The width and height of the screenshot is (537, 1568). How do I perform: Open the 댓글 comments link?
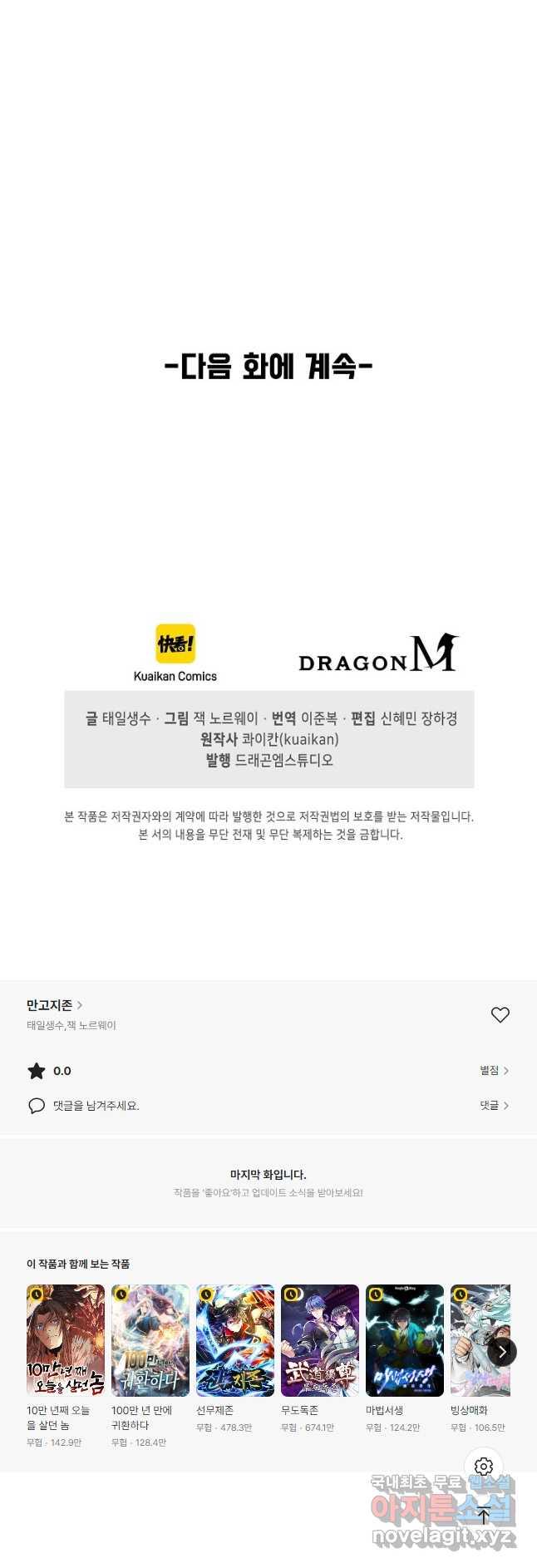[494, 1105]
